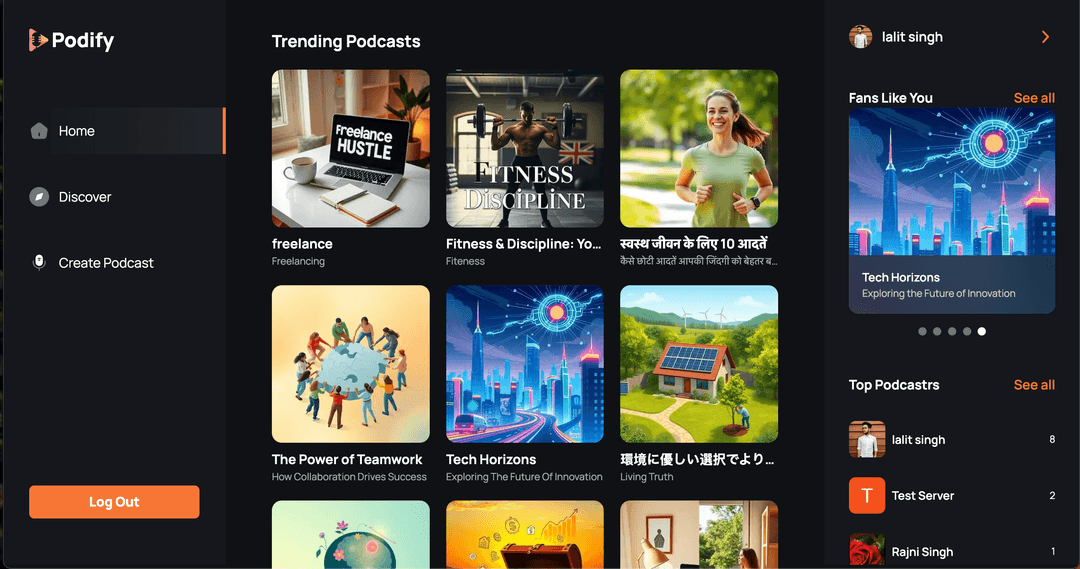Open the Hindi 10 healthy habits podcast
Viewport: 1080px width, 569px height.
coord(698,148)
